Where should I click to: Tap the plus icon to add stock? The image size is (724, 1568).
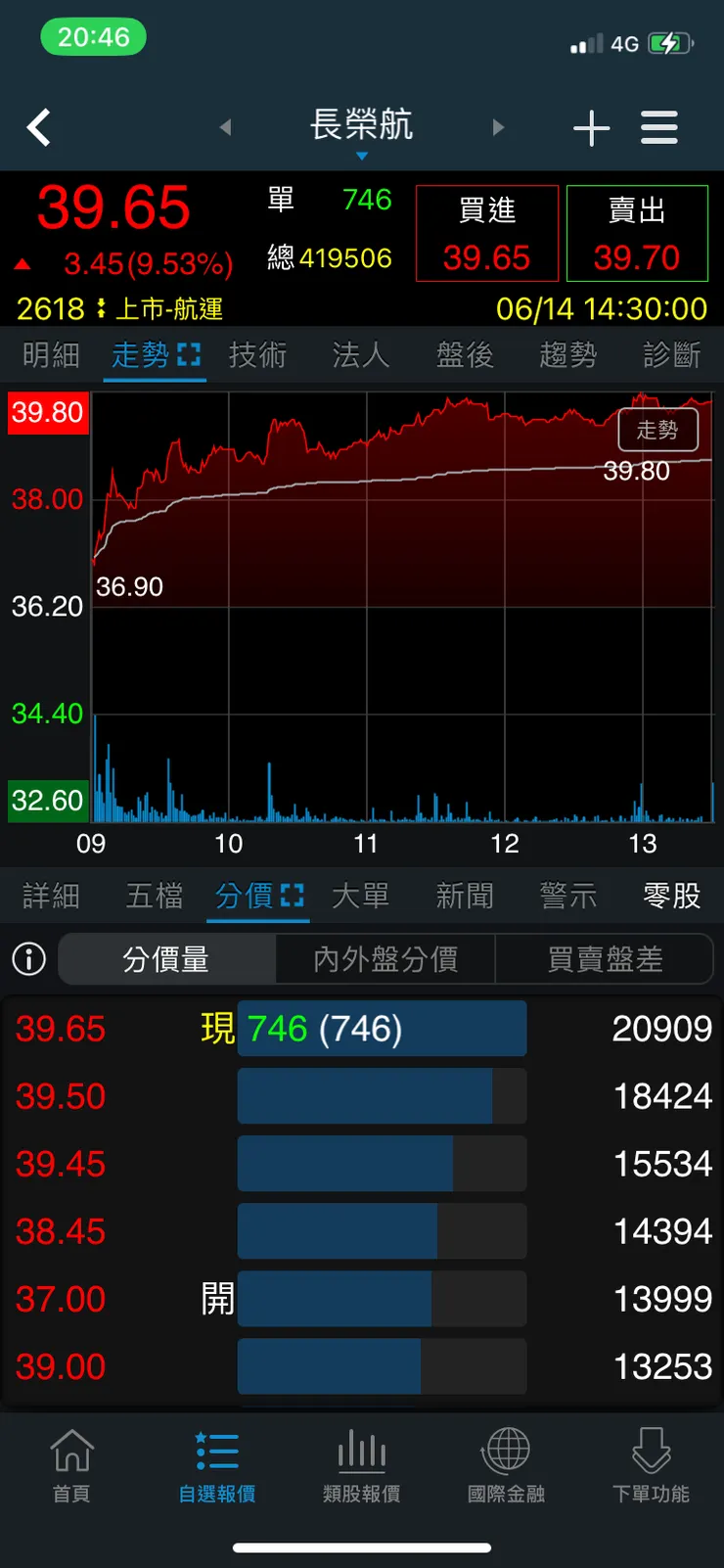point(591,127)
